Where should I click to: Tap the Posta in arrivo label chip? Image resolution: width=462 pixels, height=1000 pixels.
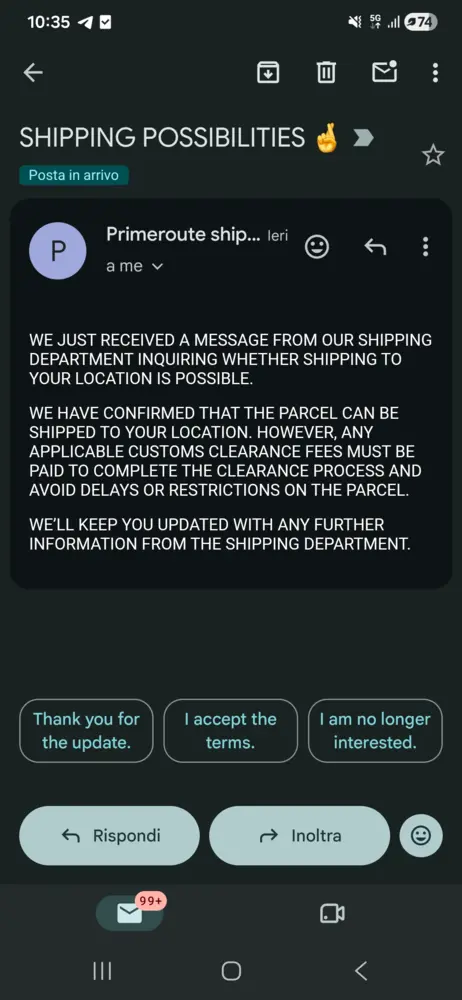click(74, 175)
